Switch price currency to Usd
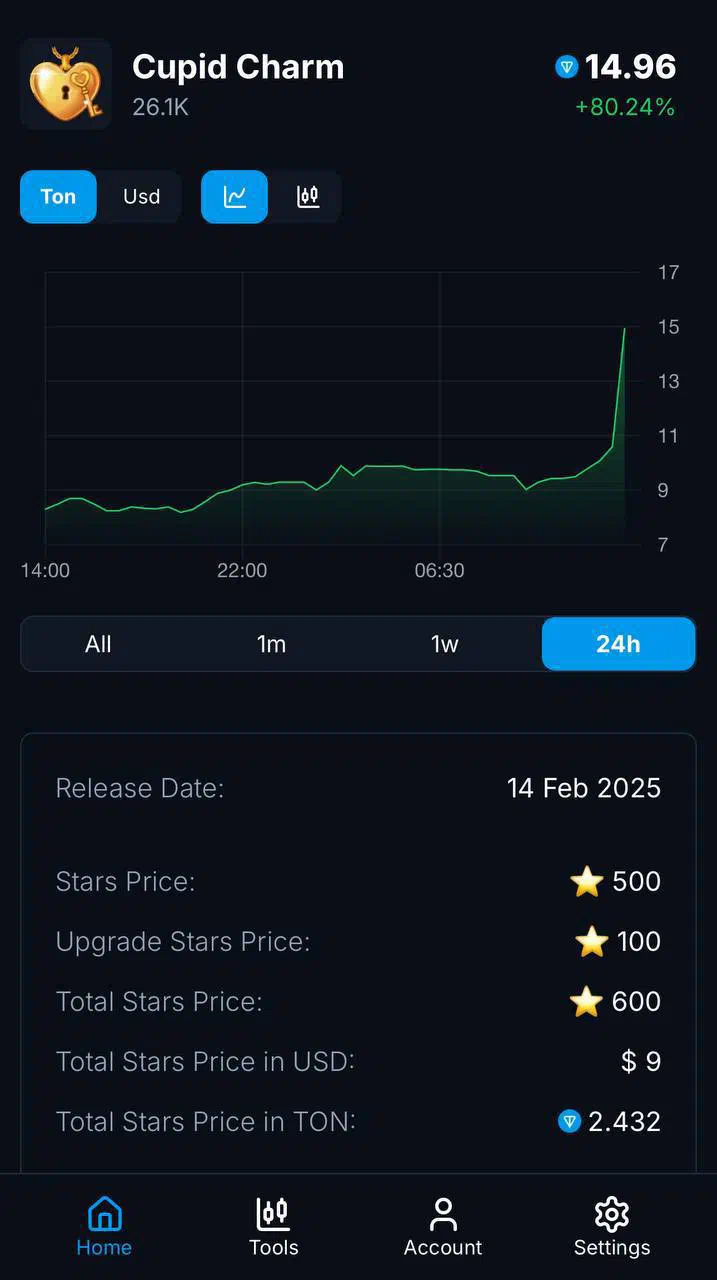 pyautogui.click(x=141, y=196)
